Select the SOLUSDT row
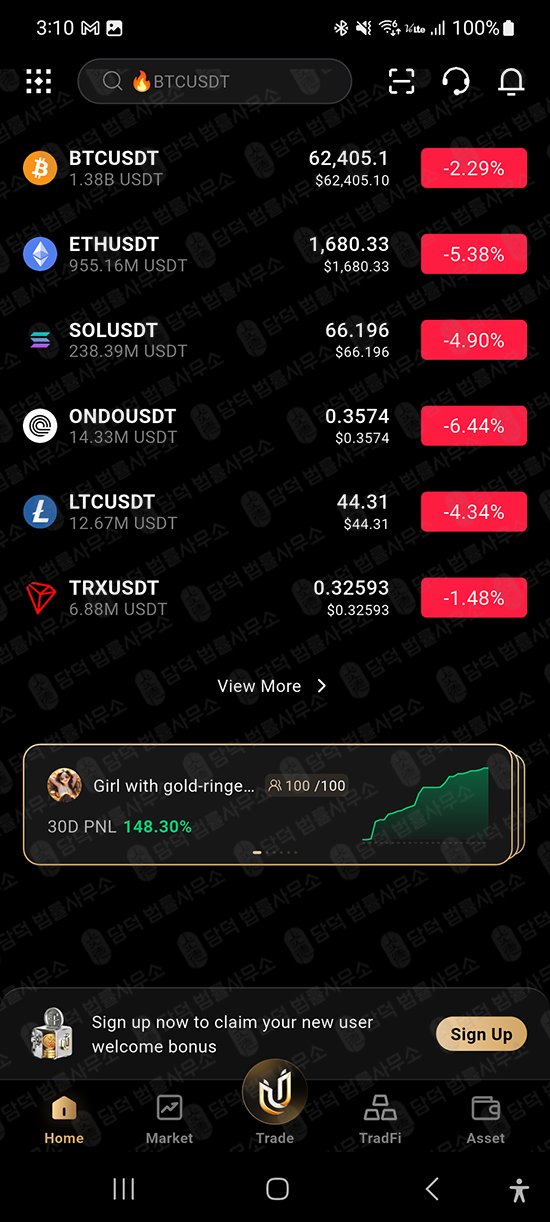The width and height of the screenshot is (550, 1222). [275, 340]
